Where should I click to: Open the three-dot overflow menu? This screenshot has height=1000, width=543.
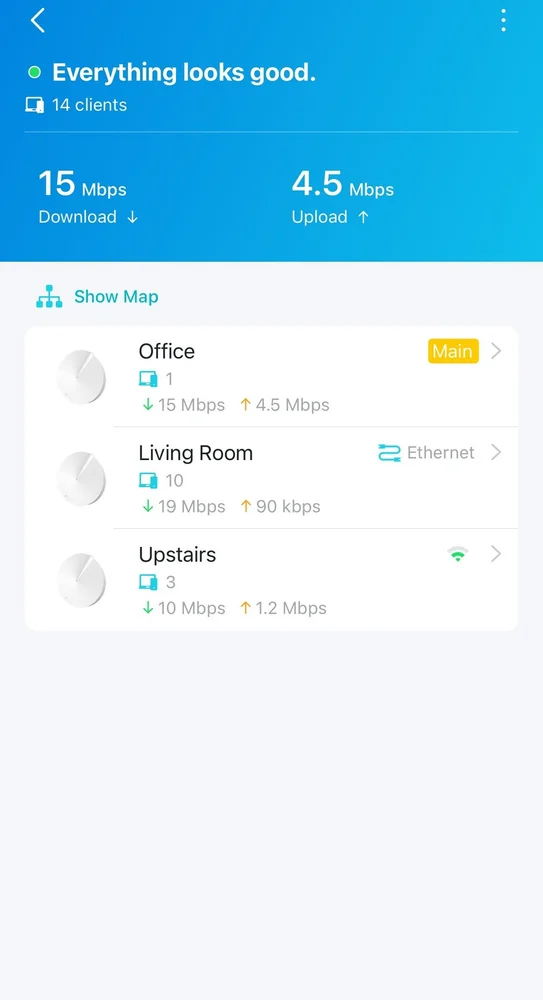point(503,20)
